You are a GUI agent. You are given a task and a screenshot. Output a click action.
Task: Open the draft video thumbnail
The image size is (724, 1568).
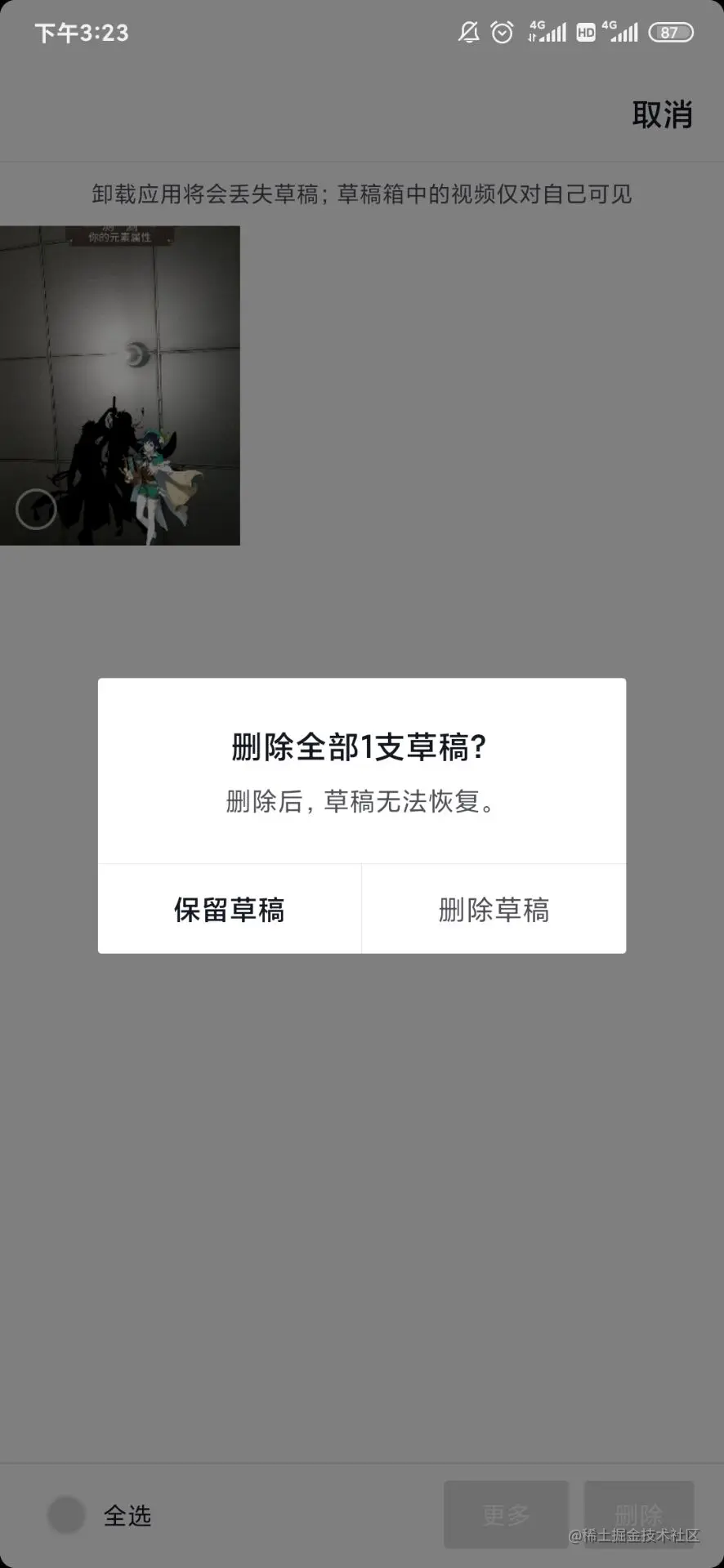pos(120,385)
